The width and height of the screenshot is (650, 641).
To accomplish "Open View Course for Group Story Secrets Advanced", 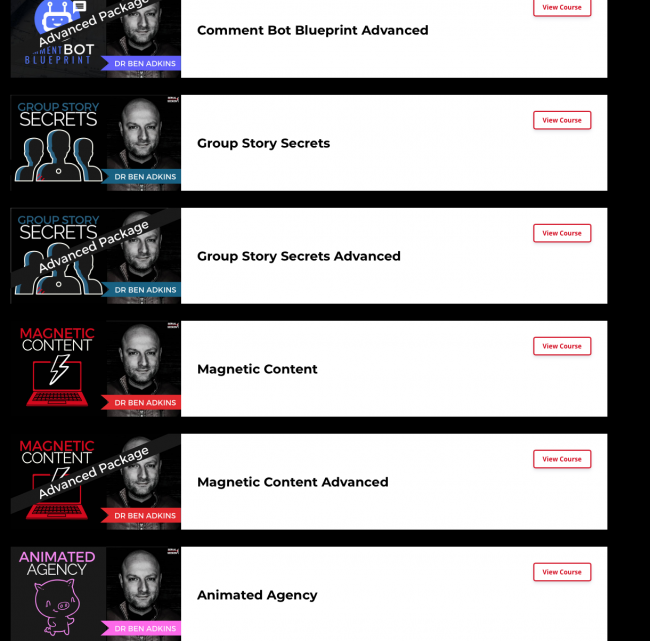I will (561, 233).
